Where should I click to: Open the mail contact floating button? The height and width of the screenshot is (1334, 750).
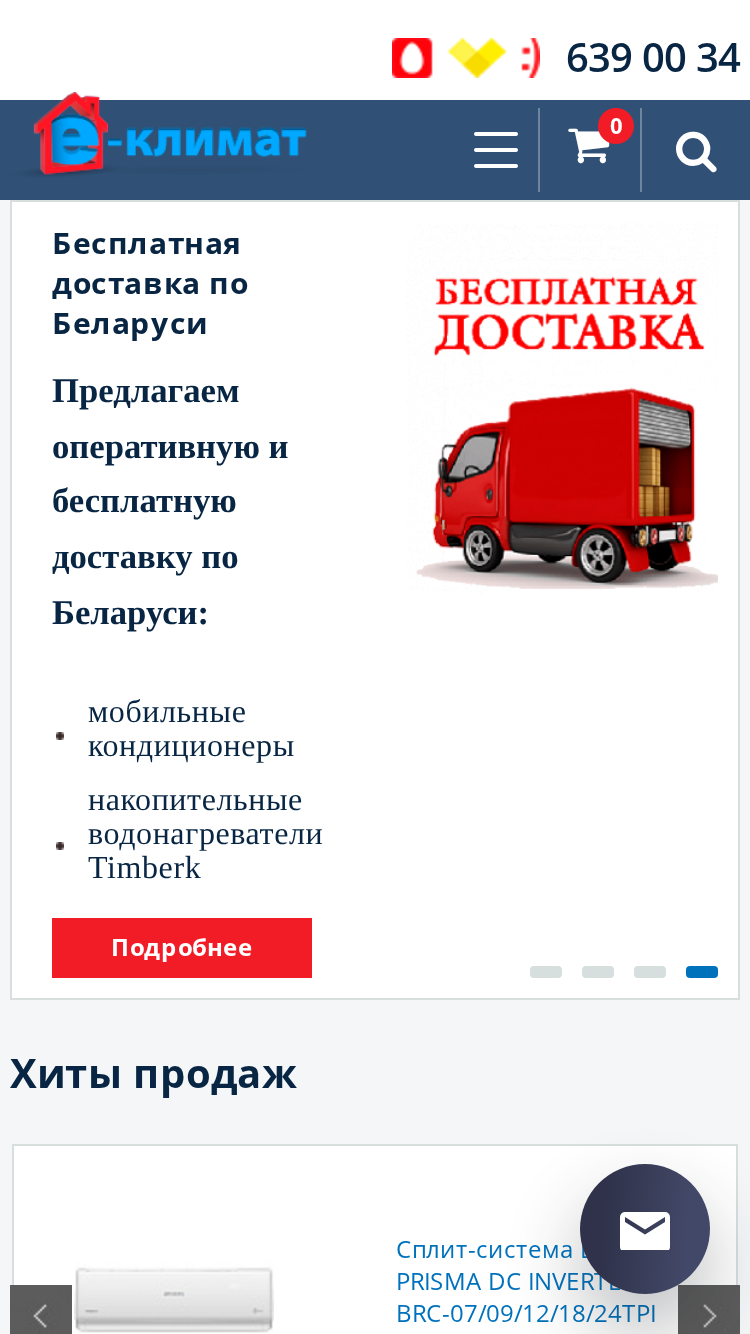(645, 1229)
